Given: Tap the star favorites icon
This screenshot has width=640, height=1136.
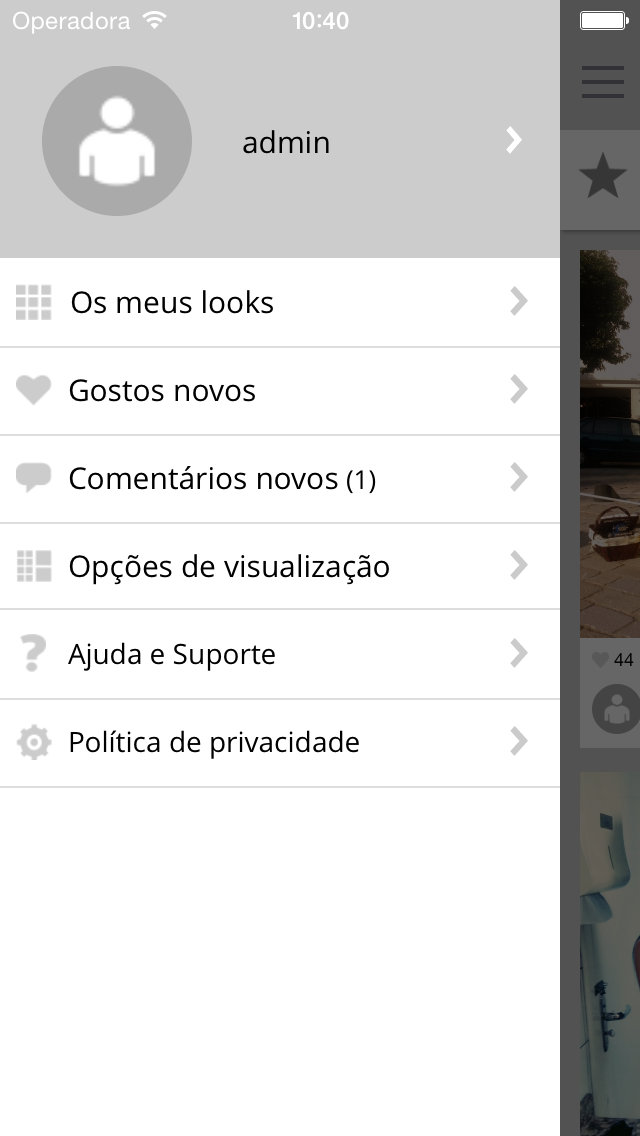Looking at the screenshot, I should click(x=602, y=176).
